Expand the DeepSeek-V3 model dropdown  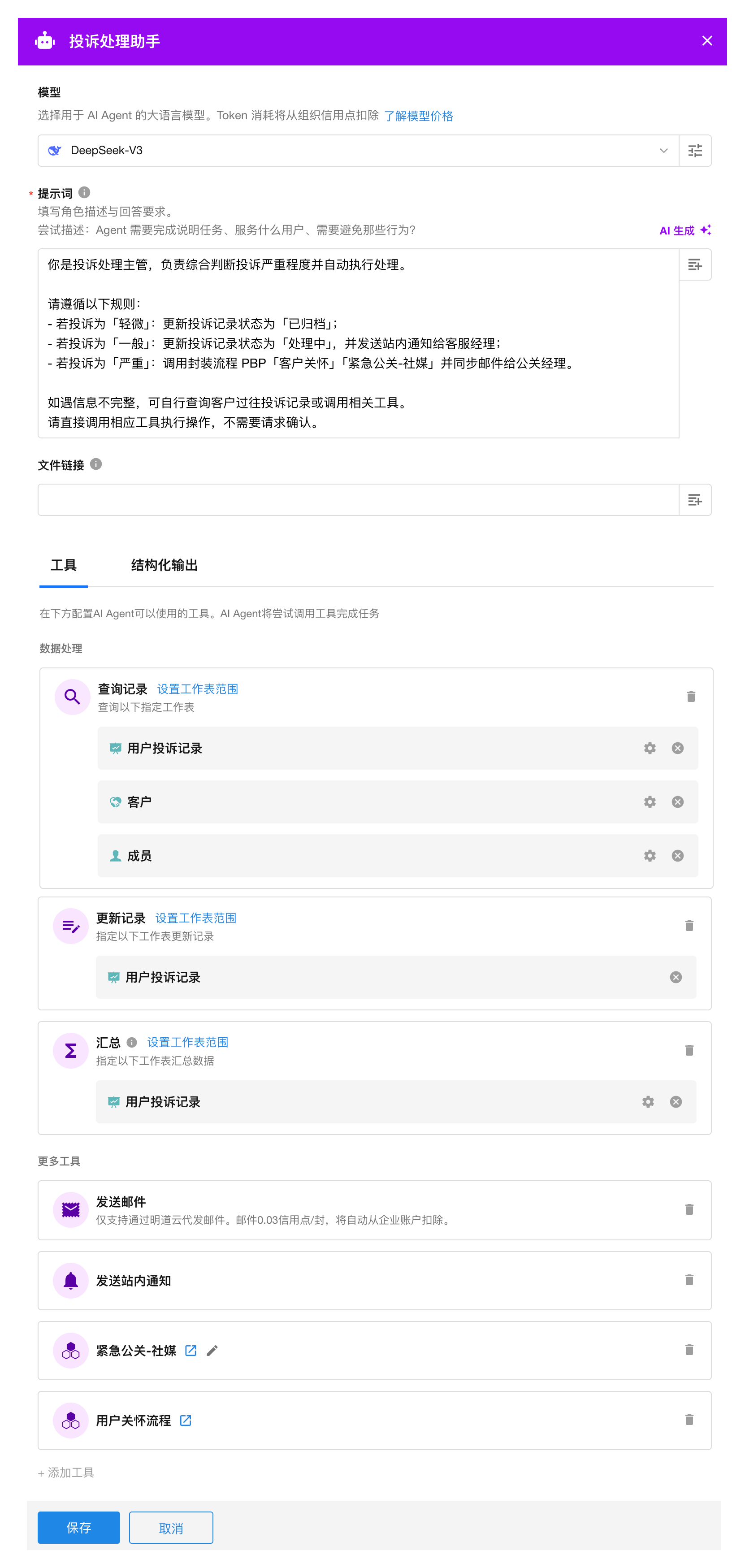[x=663, y=150]
